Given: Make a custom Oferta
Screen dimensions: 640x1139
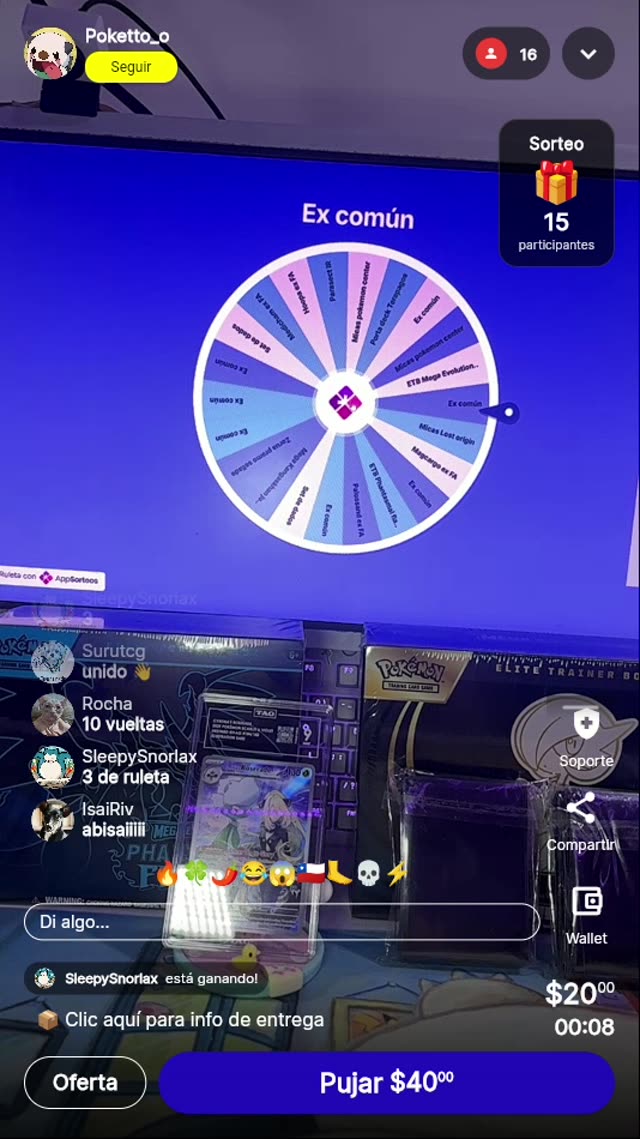Looking at the screenshot, I should (x=85, y=1082).
